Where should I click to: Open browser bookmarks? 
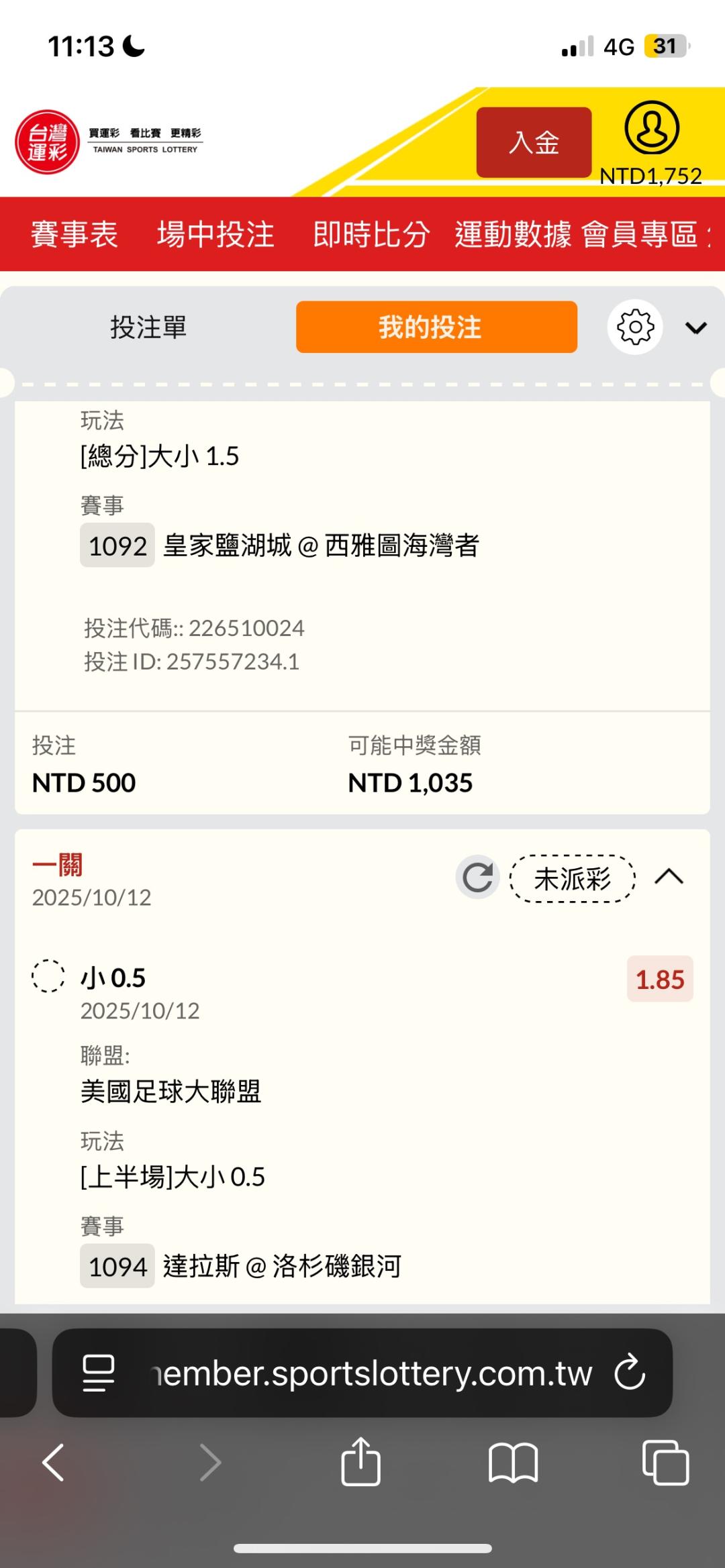tap(513, 1463)
